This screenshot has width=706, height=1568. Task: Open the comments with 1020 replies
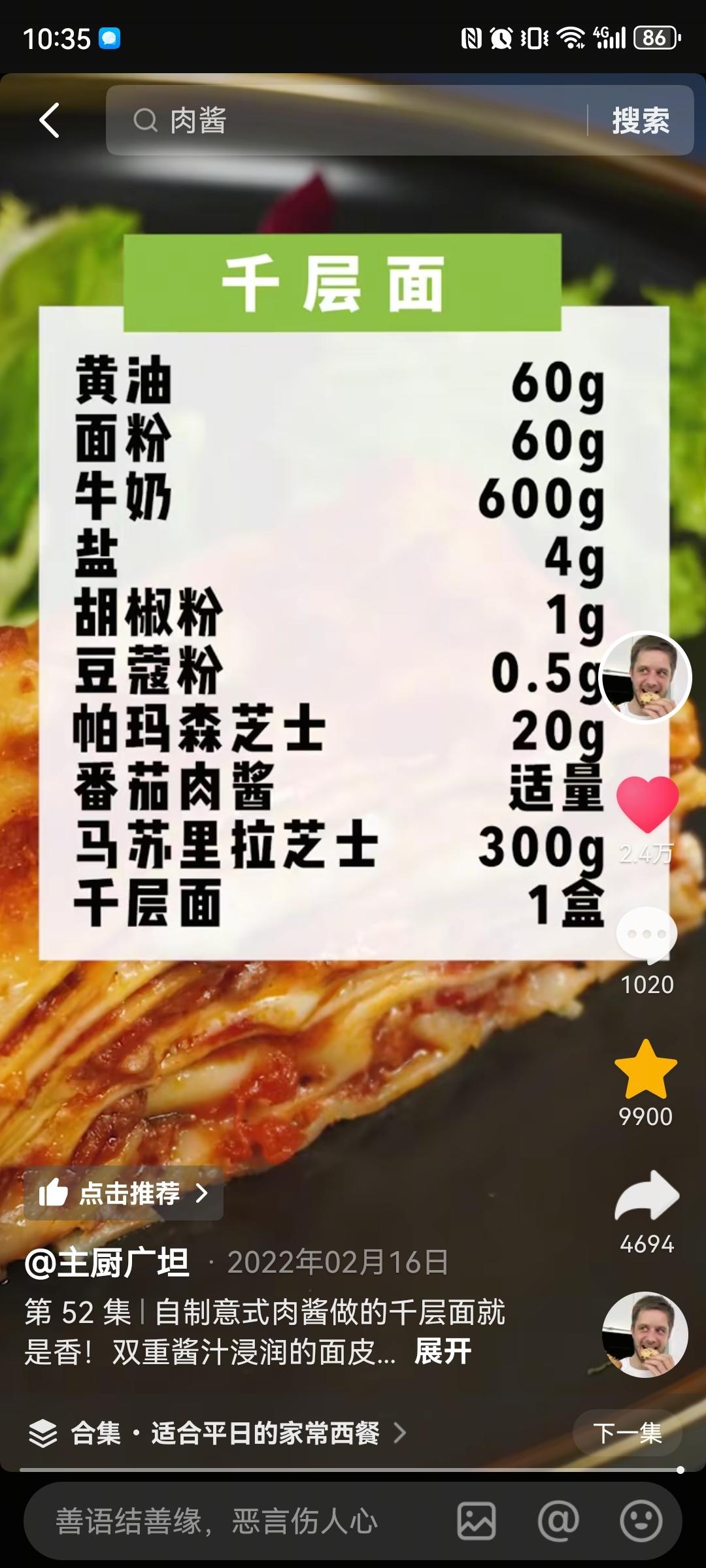tap(646, 936)
